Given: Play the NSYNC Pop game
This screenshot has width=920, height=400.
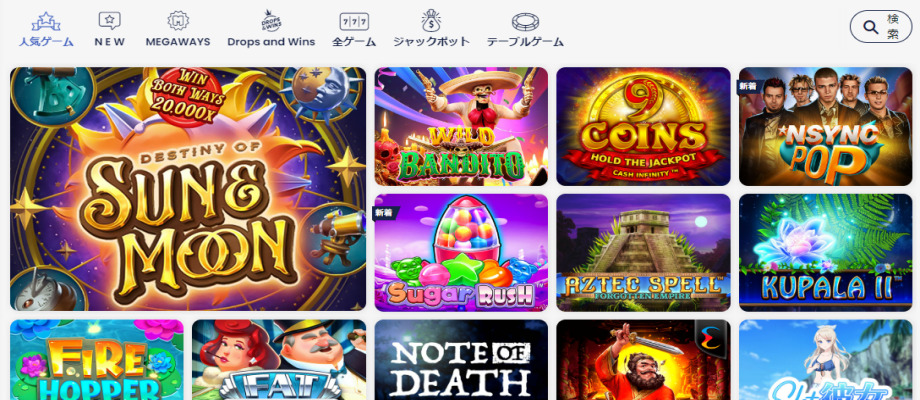Looking at the screenshot, I should point(825,126).
